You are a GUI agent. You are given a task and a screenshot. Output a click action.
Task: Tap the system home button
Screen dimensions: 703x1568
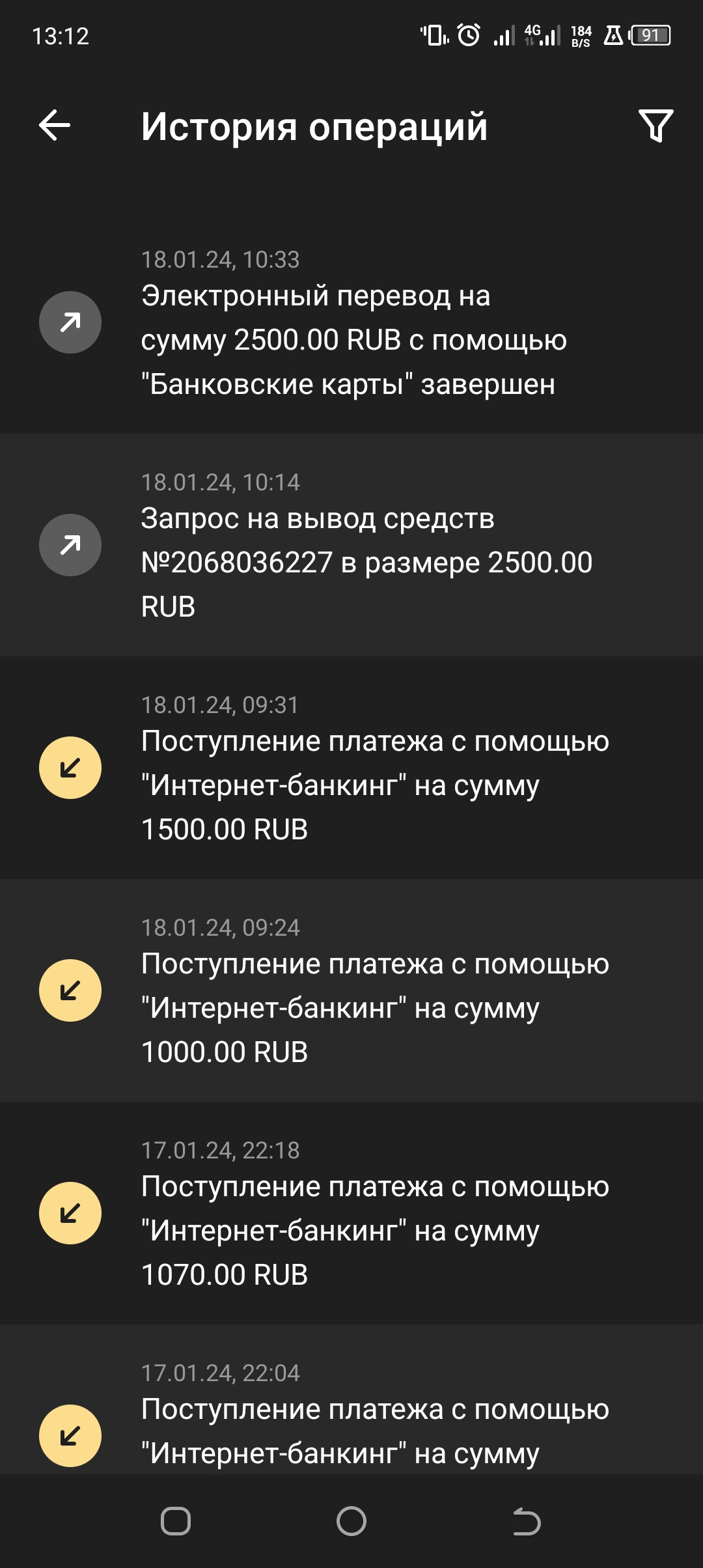point(351,1521)
